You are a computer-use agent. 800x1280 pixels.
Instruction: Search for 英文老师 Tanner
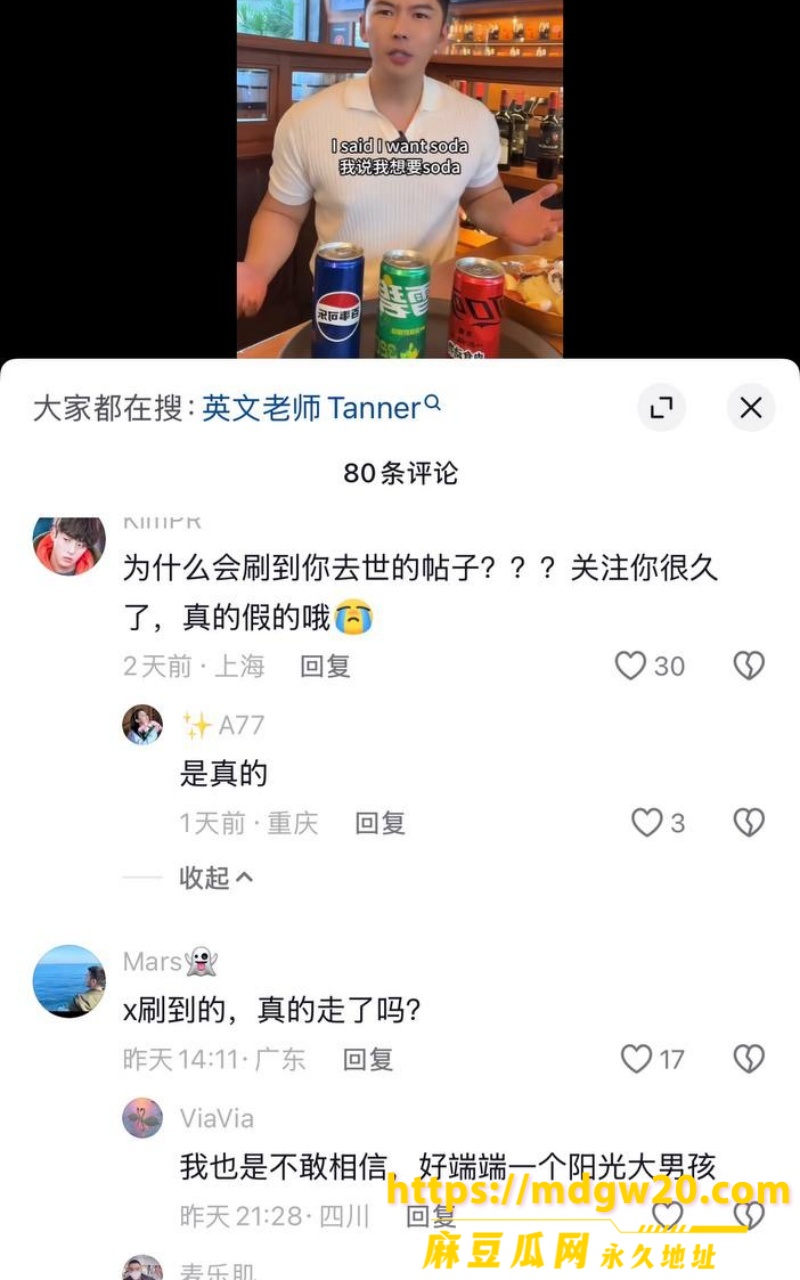pos(321,408)
